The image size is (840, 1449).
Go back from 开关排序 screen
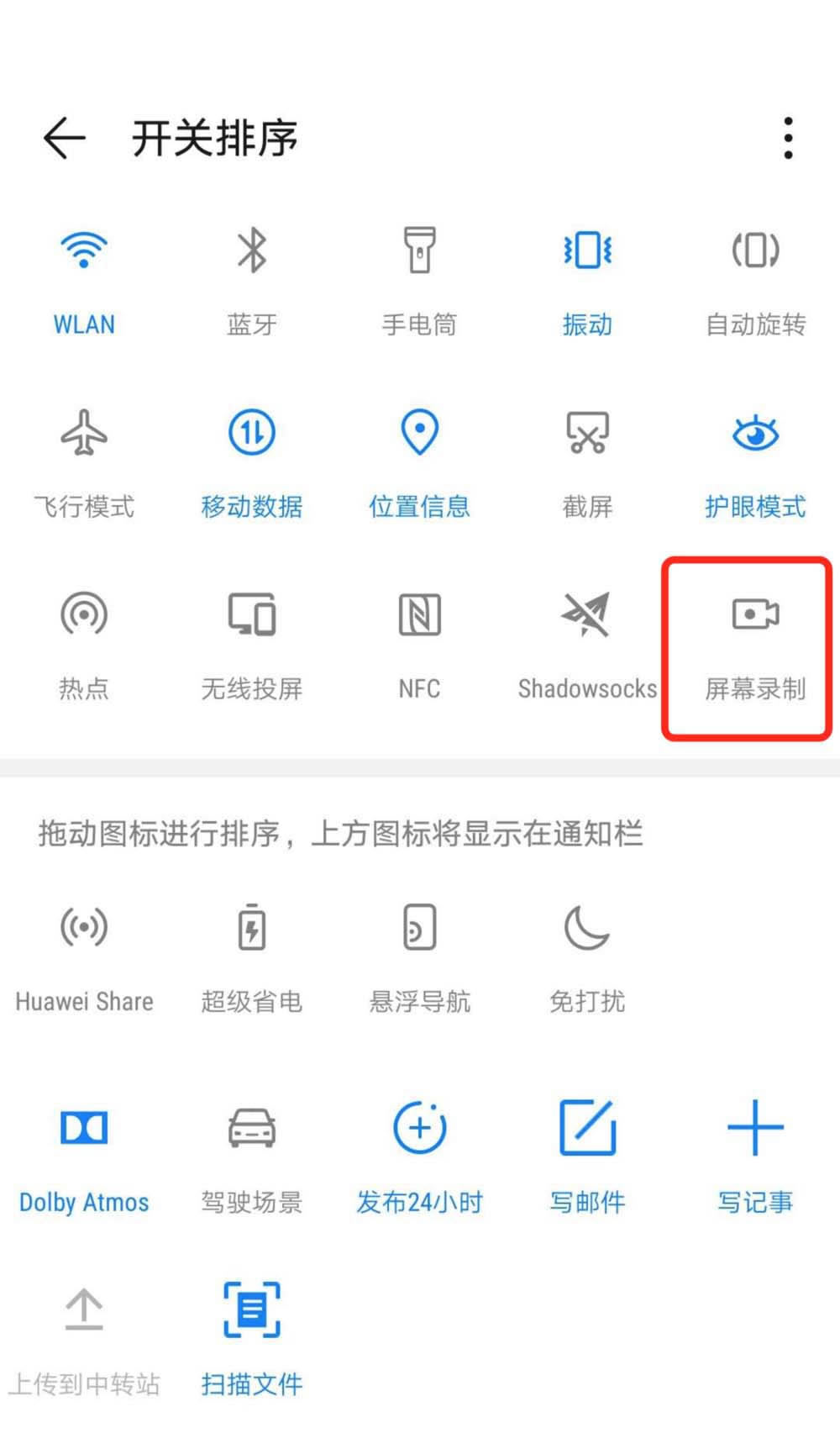click(x=64, y=138)
